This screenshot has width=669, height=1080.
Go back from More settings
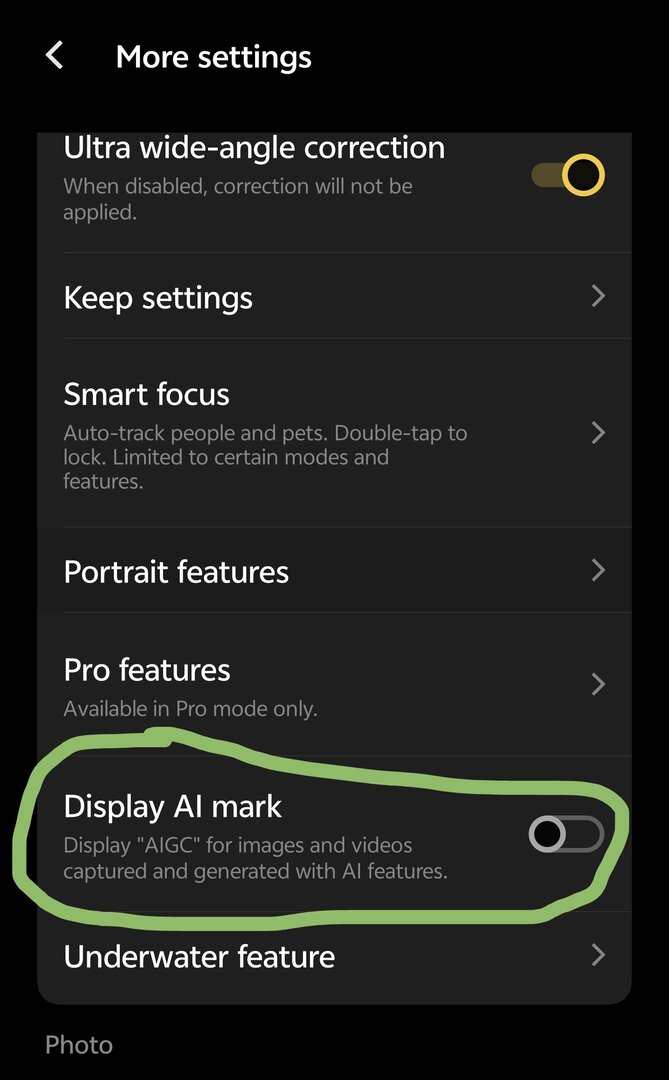[x=55, y=56]
